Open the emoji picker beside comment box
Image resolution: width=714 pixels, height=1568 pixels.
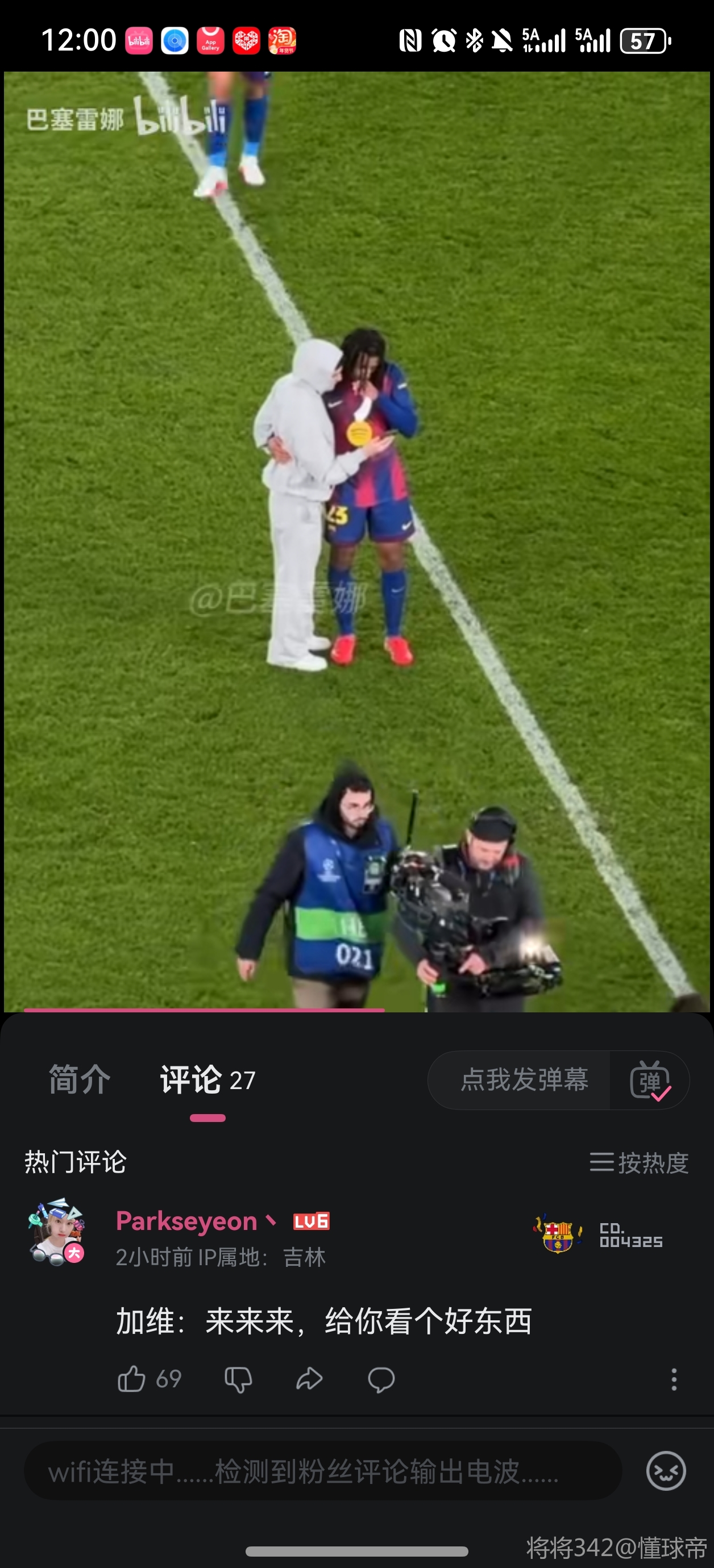[666, 1471]
